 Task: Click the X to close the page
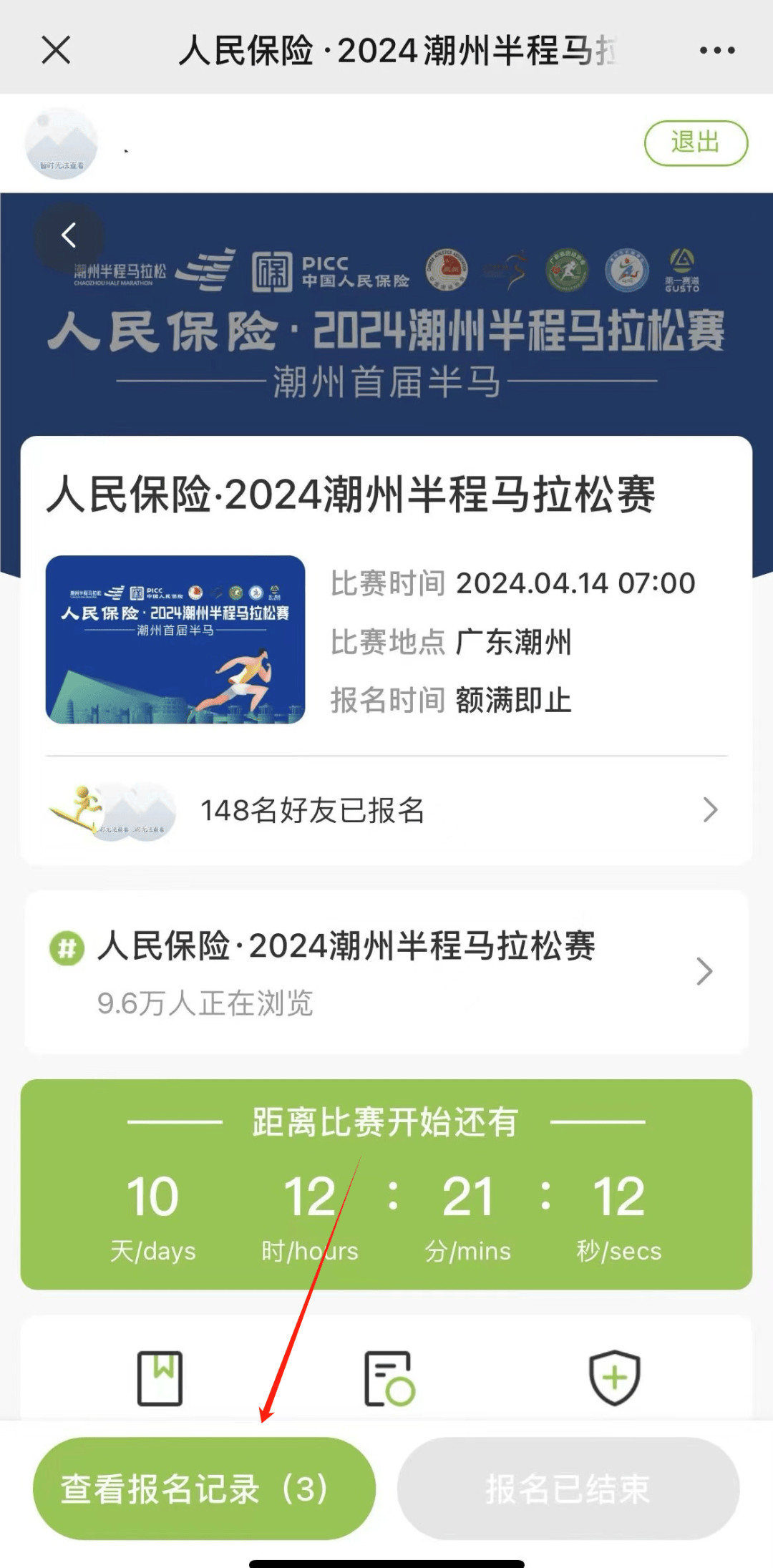55,50
